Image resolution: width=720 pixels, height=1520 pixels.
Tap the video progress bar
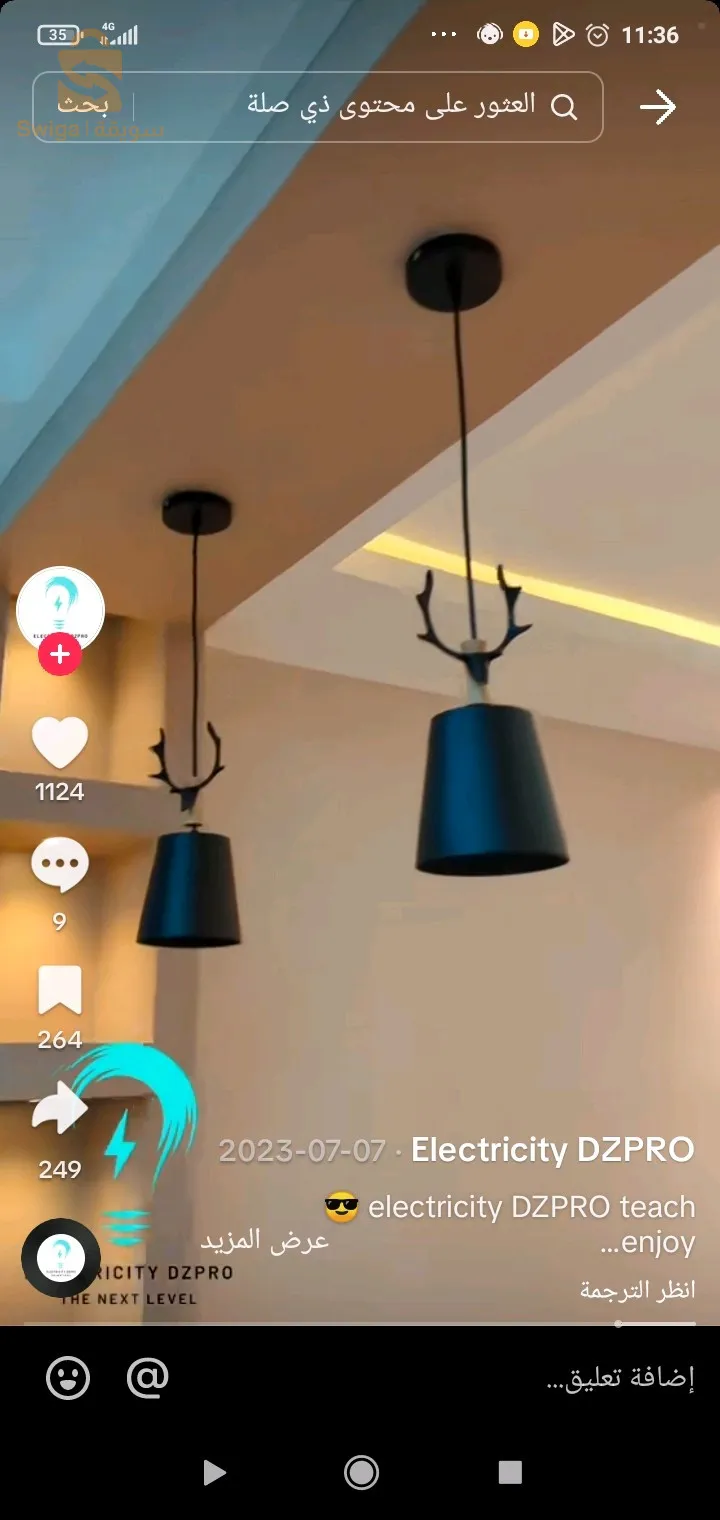360,1323
